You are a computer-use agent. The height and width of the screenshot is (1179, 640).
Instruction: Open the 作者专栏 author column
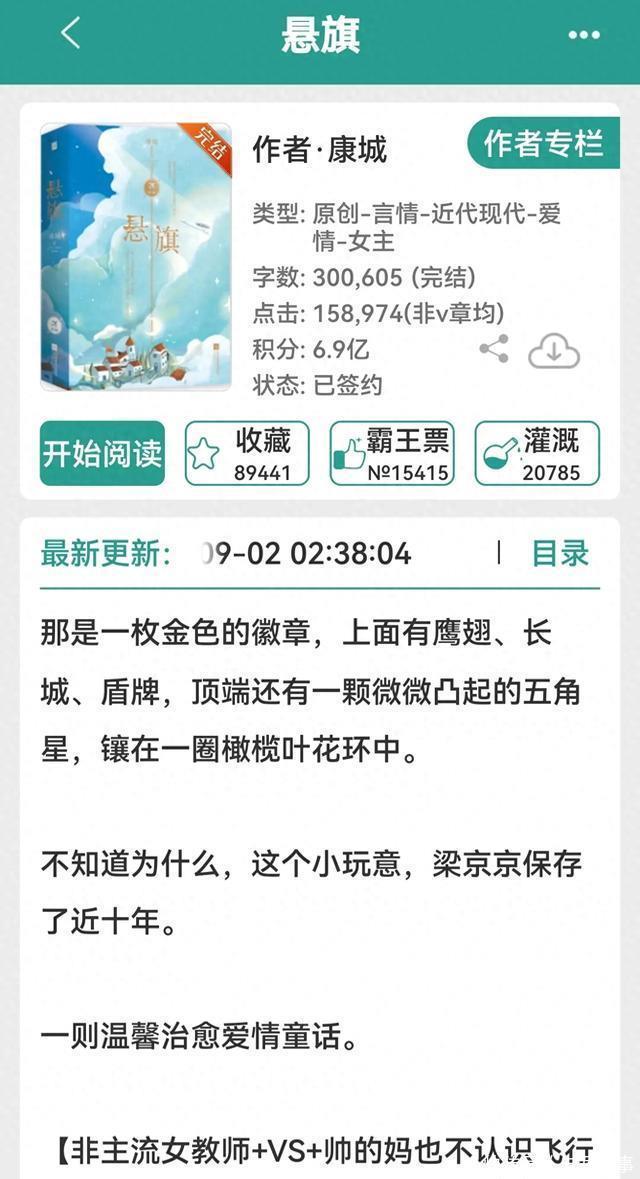coord(543,144)
